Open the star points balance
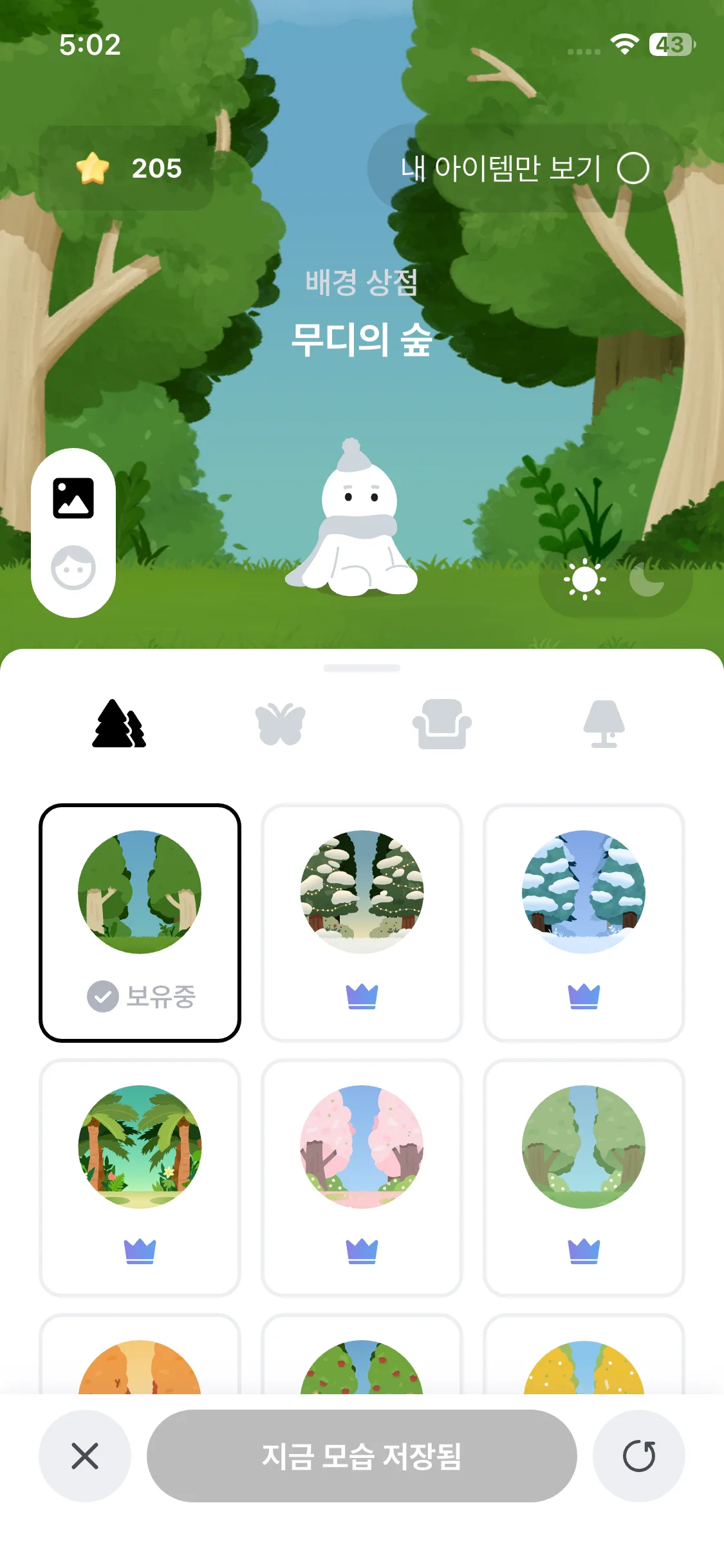724x1568 pixels. click(x=127, y=169)
